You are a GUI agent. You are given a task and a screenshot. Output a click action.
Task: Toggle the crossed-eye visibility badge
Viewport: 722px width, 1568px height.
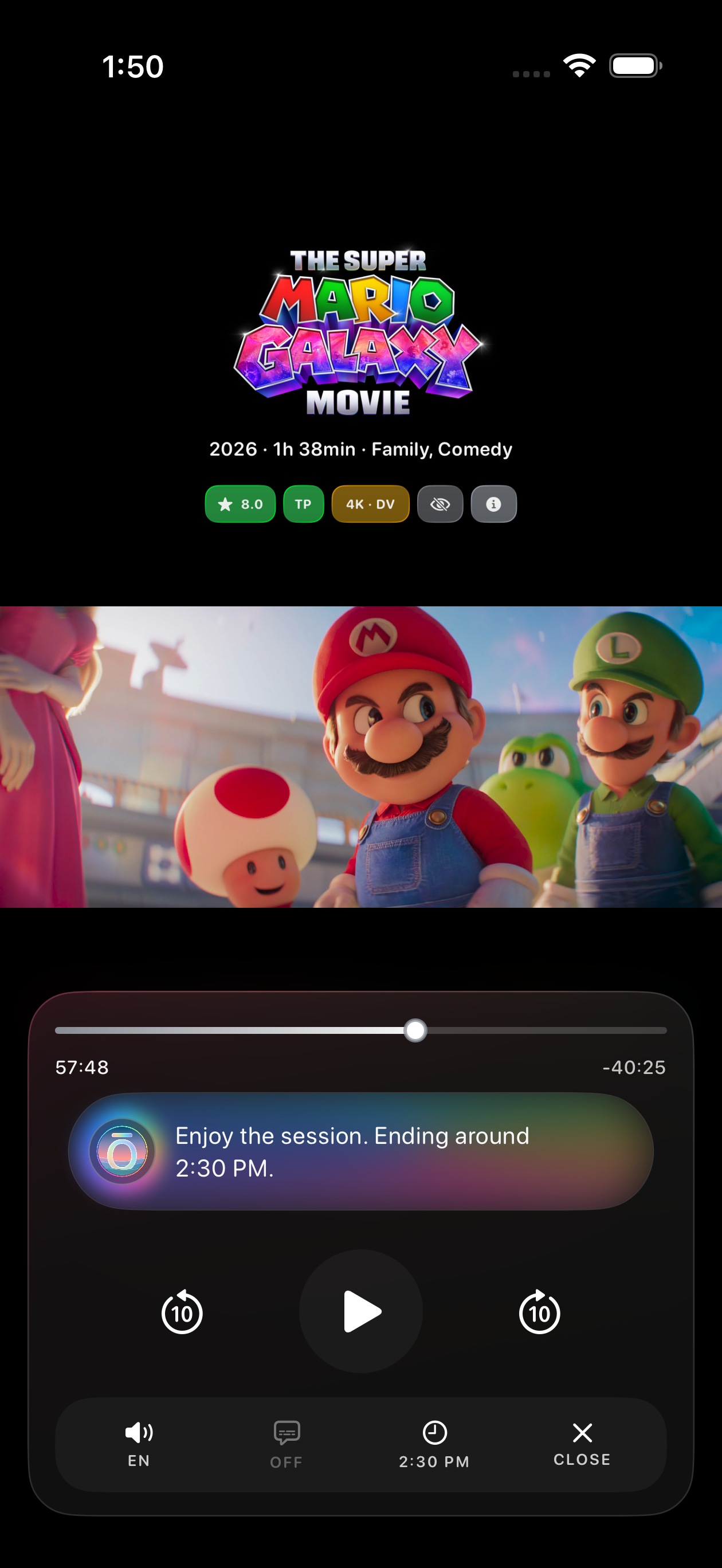[440, 504]
